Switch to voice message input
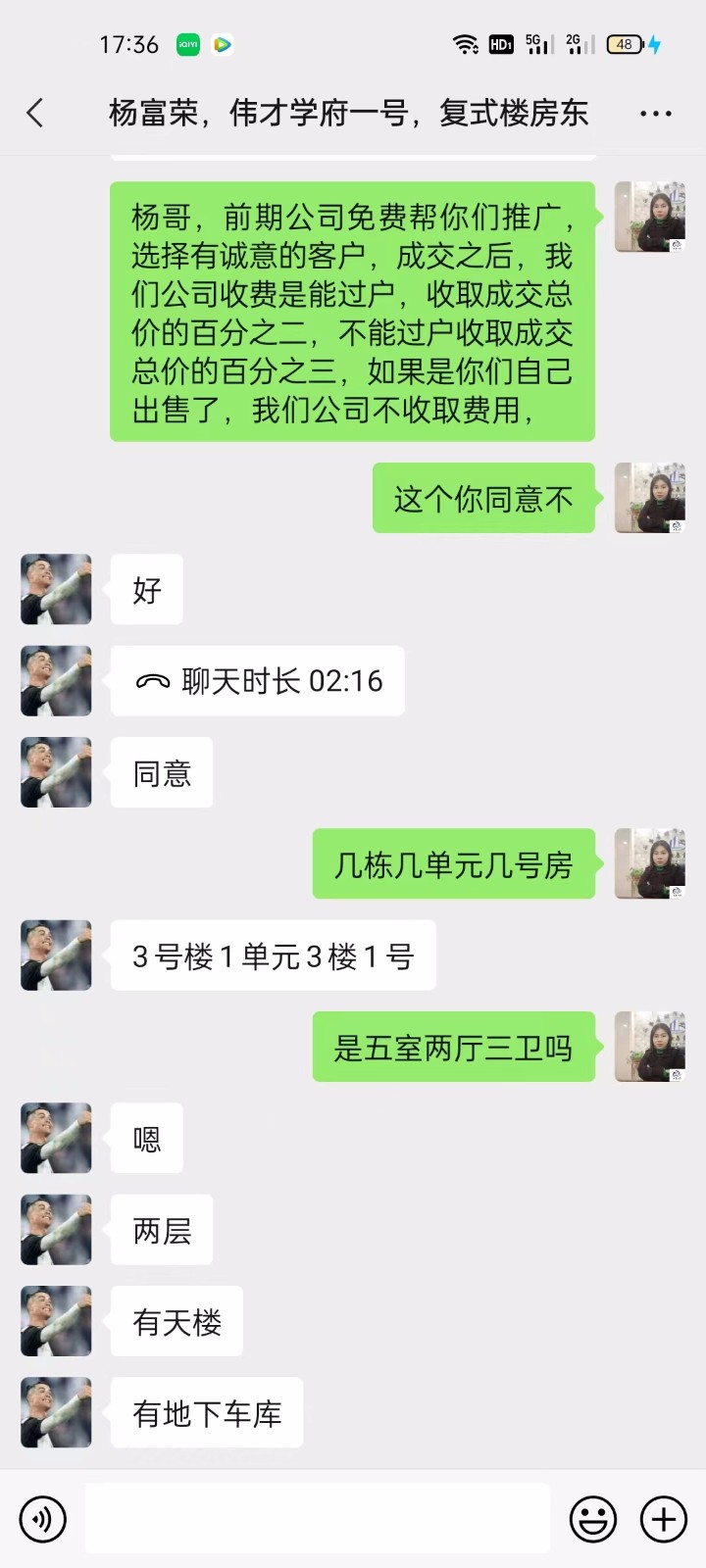The height and width of the screenshot is (1568, 706). (43, 1519)
